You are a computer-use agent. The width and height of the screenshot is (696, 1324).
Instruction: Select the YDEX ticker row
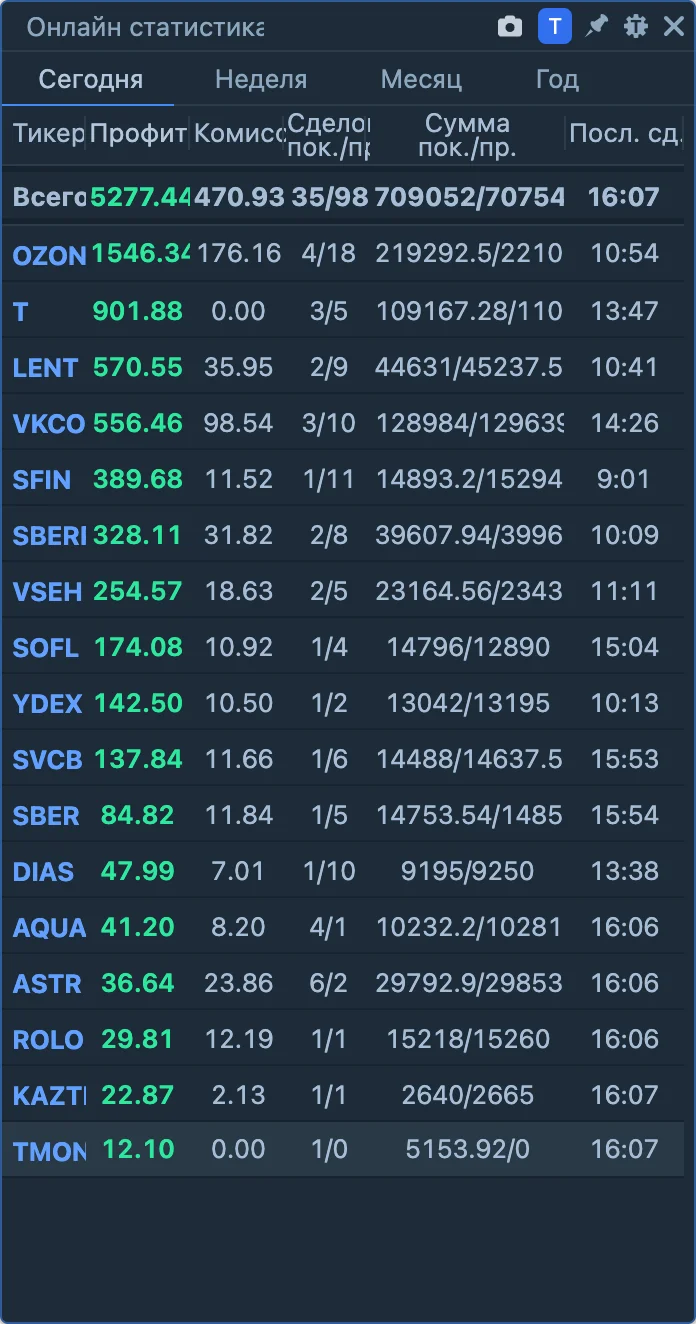click(343, 703)
